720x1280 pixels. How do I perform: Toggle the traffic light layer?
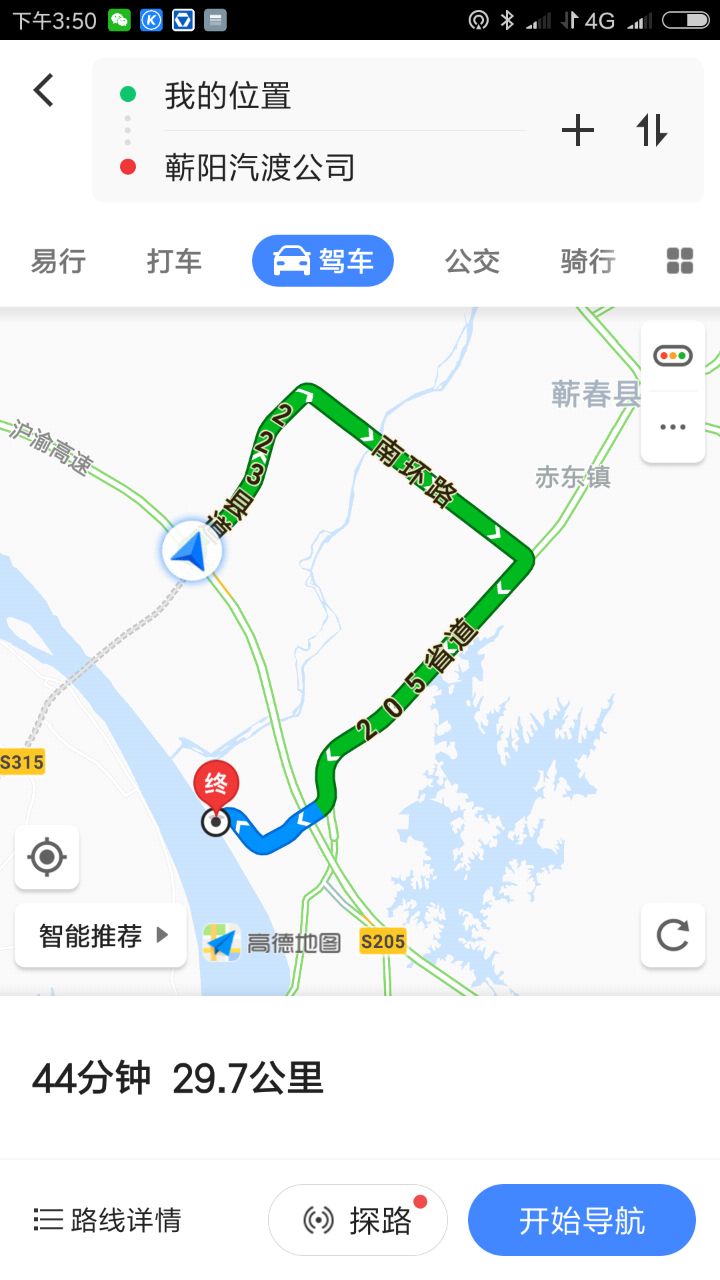(672, 355)
